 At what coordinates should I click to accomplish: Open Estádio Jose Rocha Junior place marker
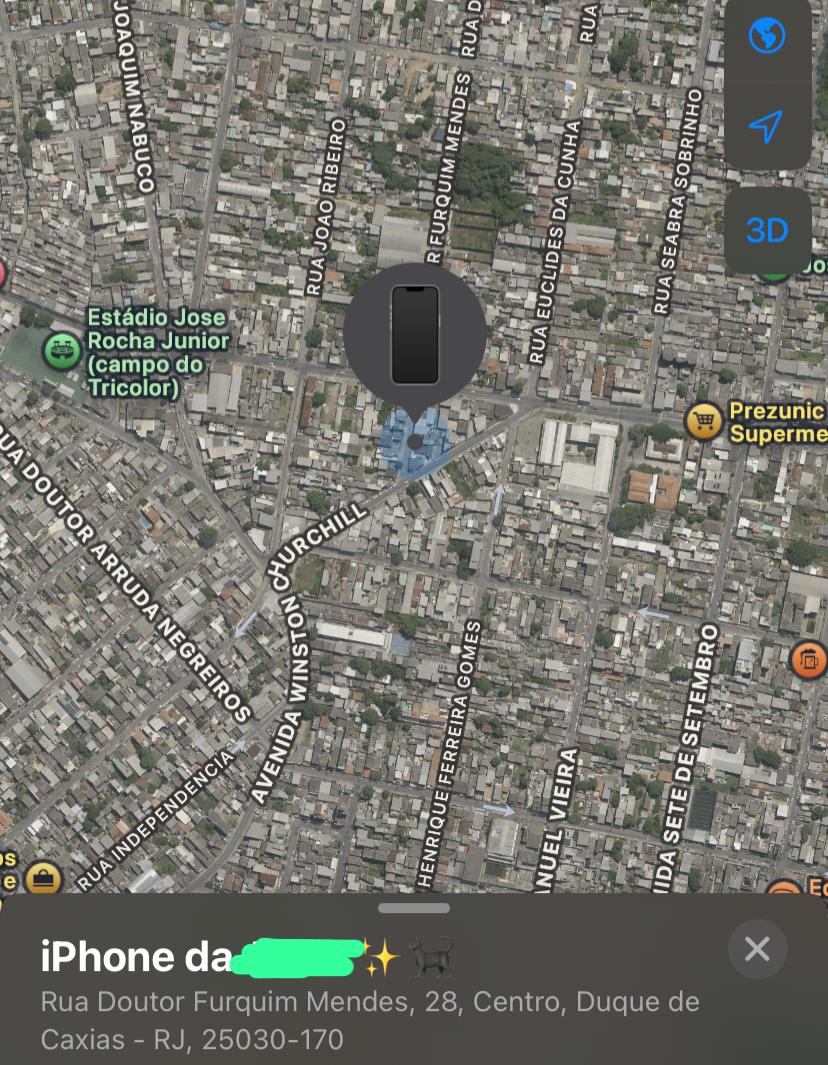[62, 350]
